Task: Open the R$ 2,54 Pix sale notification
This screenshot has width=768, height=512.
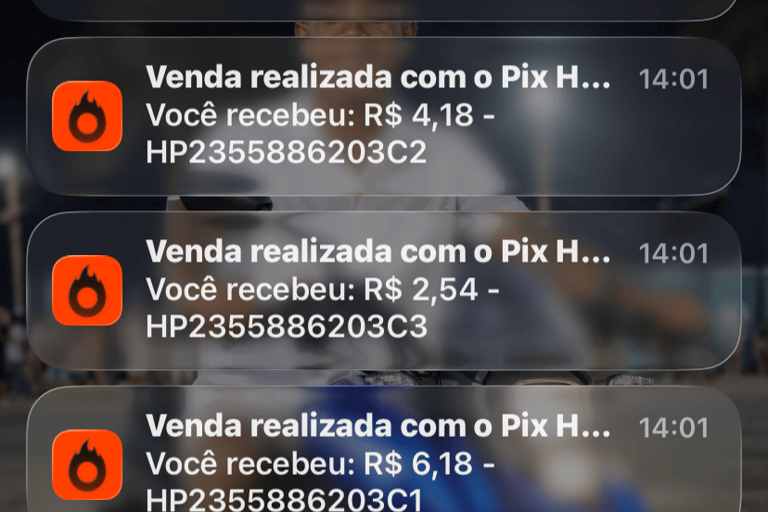Action: coord(384,290)
